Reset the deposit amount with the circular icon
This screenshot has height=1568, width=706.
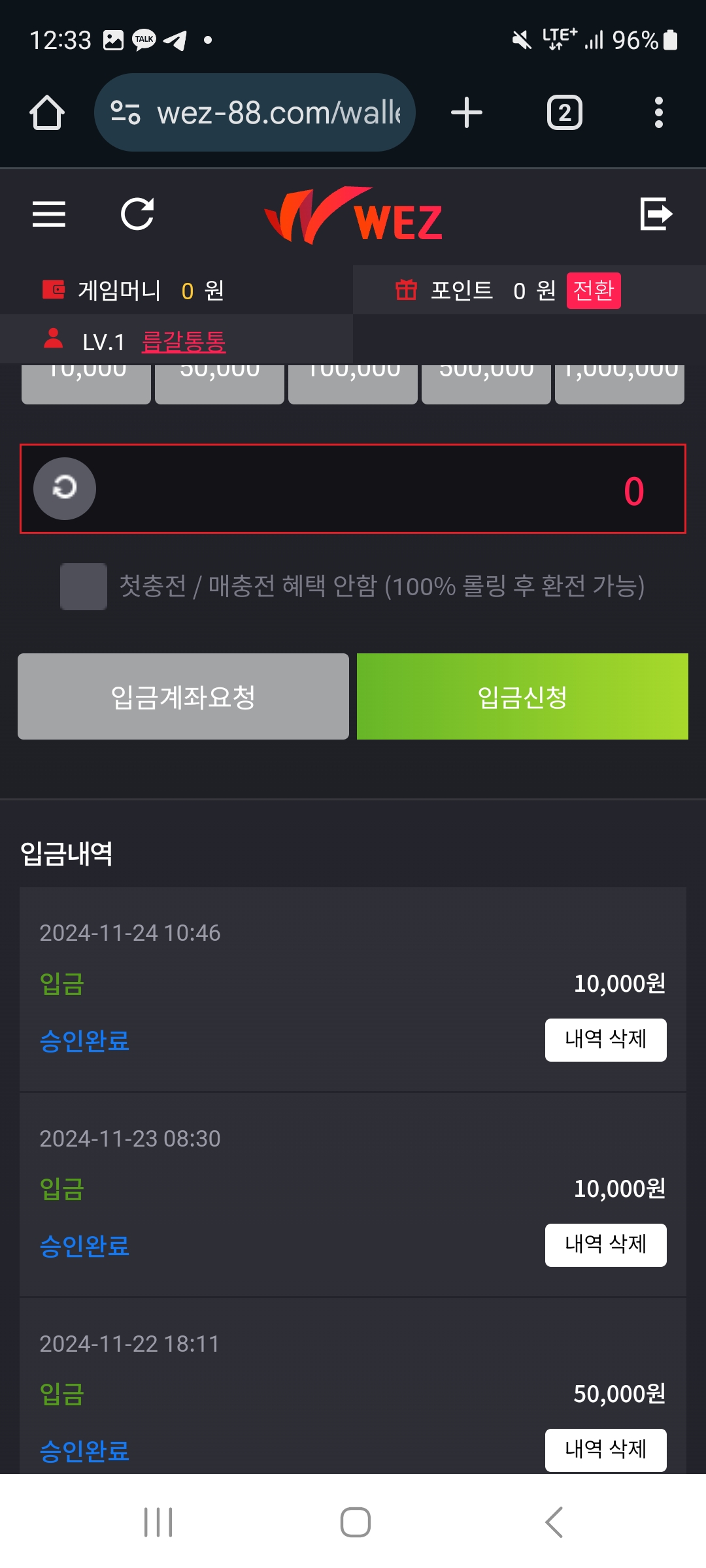point(65,489)
